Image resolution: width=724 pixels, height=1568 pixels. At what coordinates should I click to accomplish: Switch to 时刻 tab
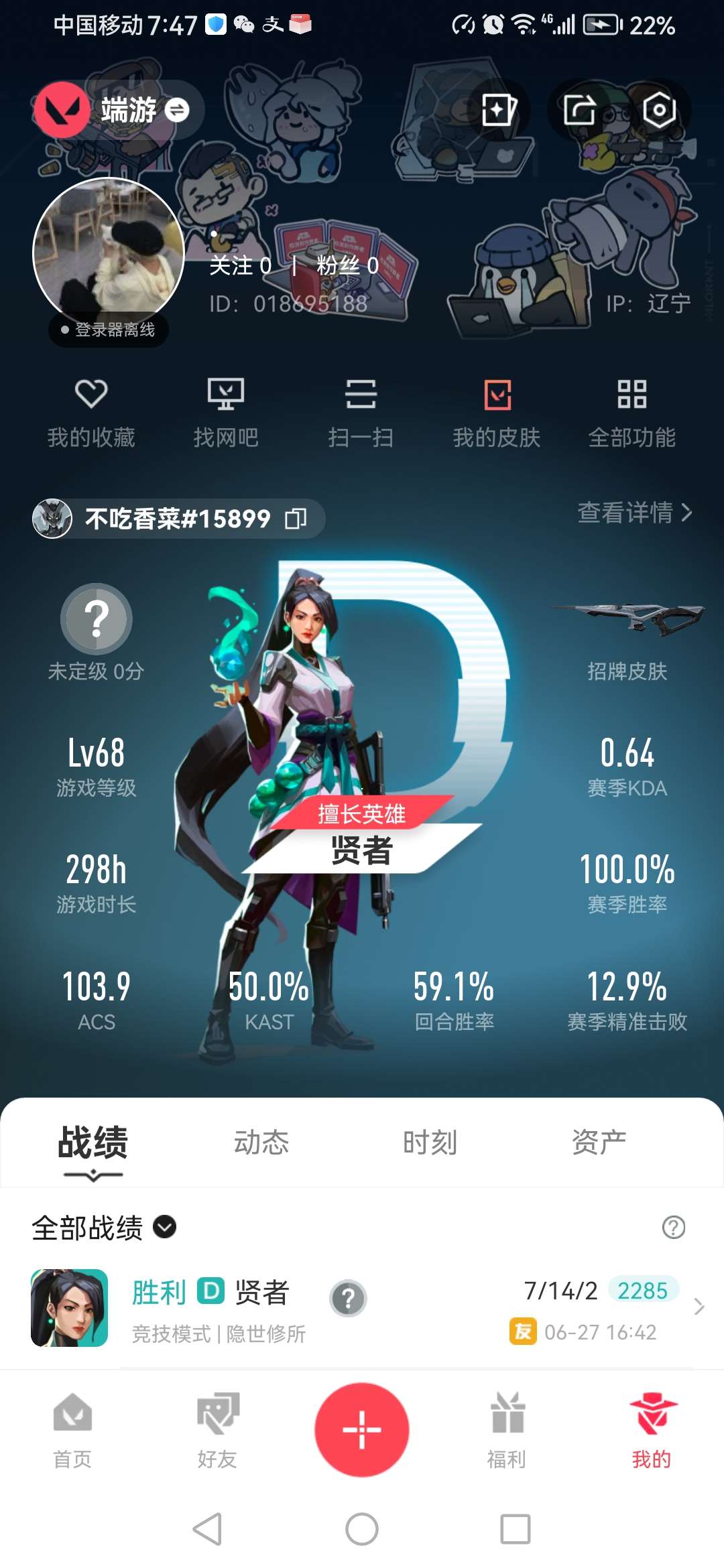[x=430, y=1142]
